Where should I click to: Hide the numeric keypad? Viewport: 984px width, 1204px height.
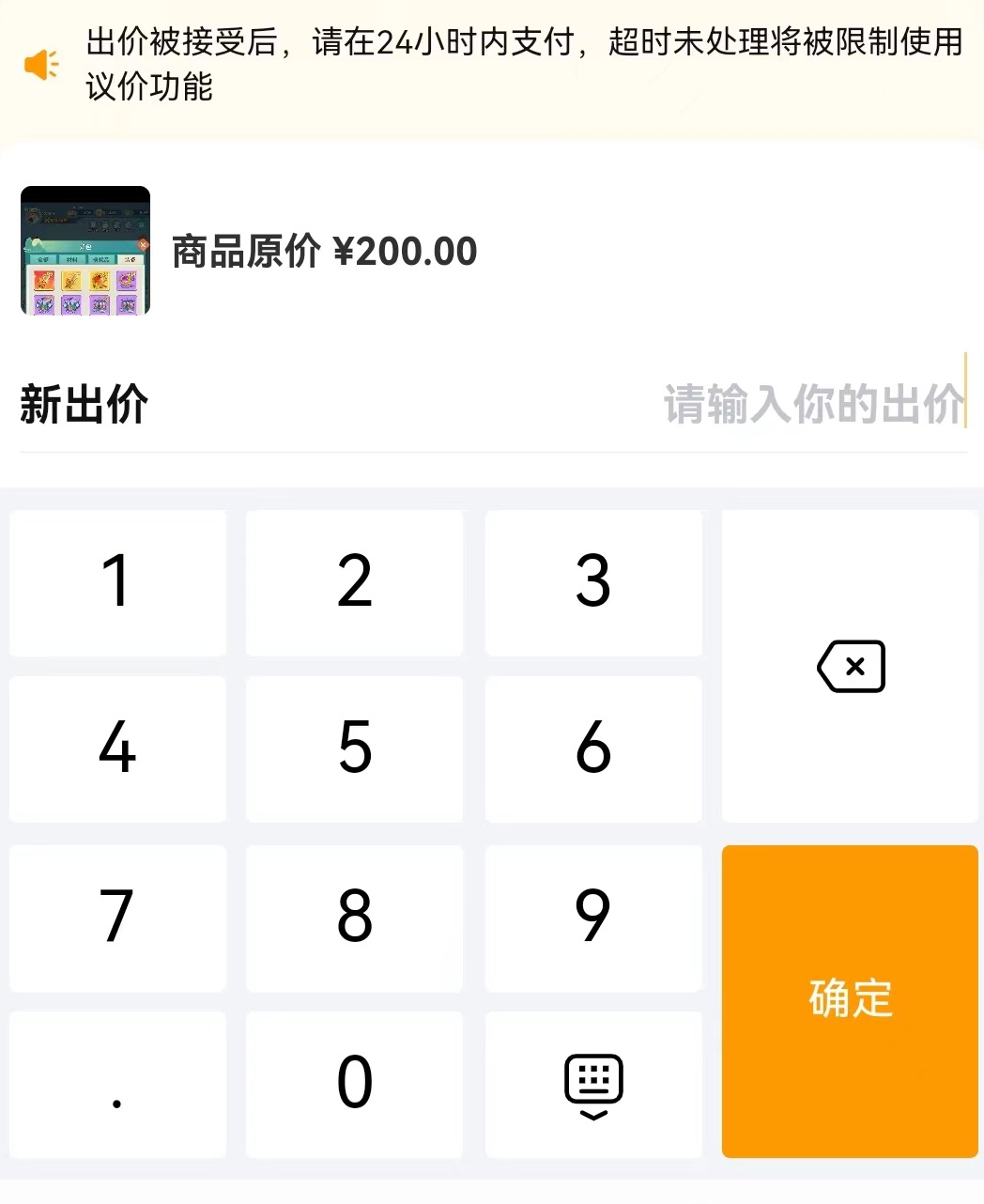pyautogui.click(x=592, y=1083)
